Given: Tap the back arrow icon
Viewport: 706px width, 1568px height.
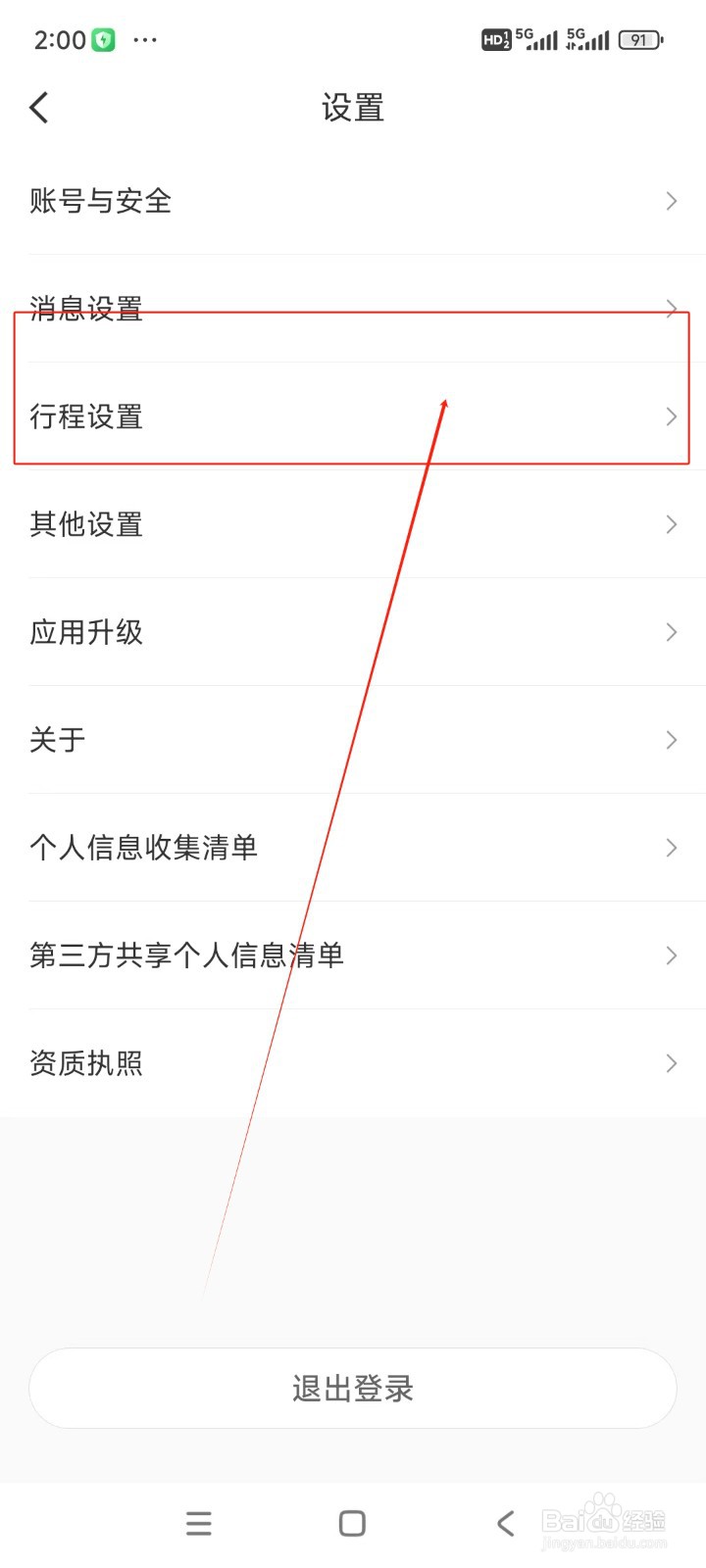Looking at the screenshot, I should [38, 107].
